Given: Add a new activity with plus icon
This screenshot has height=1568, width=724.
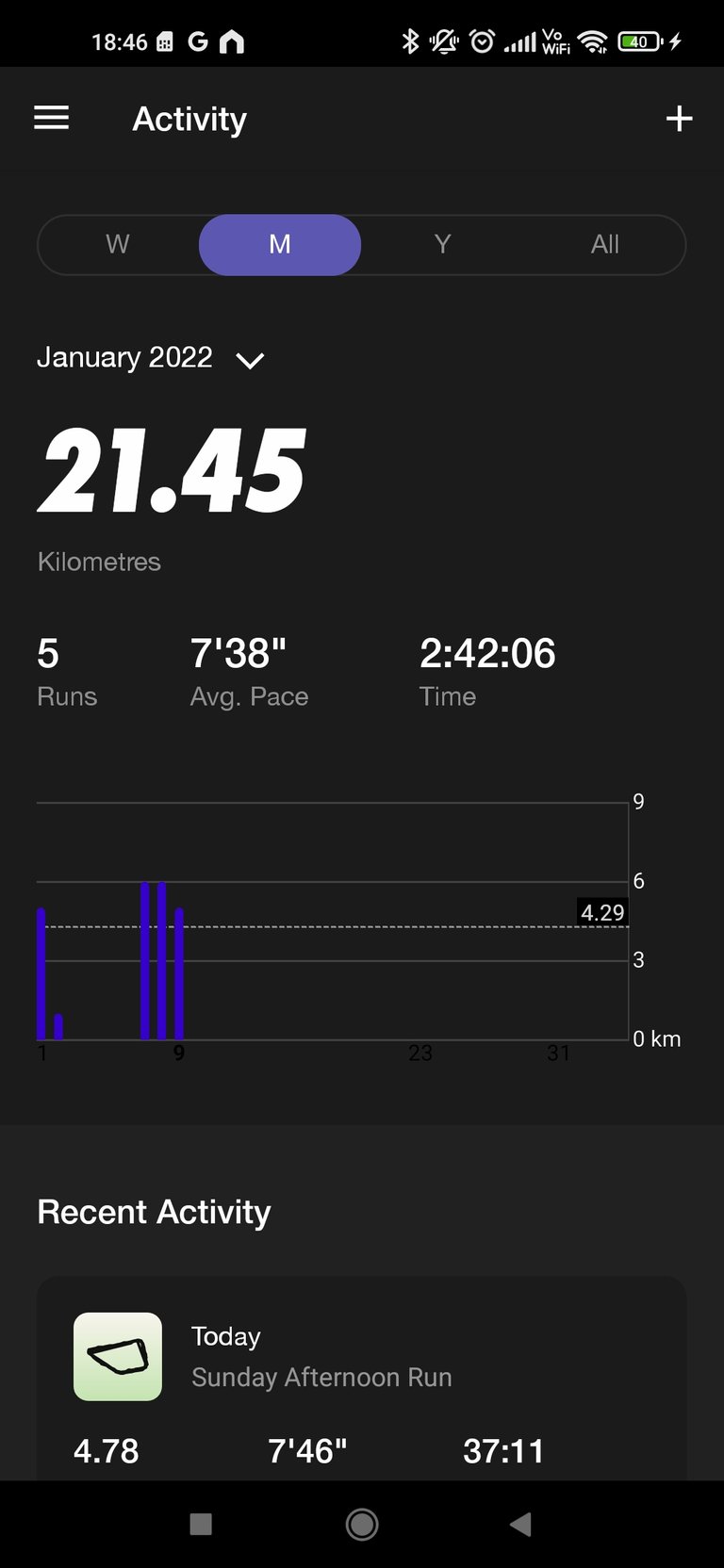Looking at the screenshot, I should tap(679, 119).
